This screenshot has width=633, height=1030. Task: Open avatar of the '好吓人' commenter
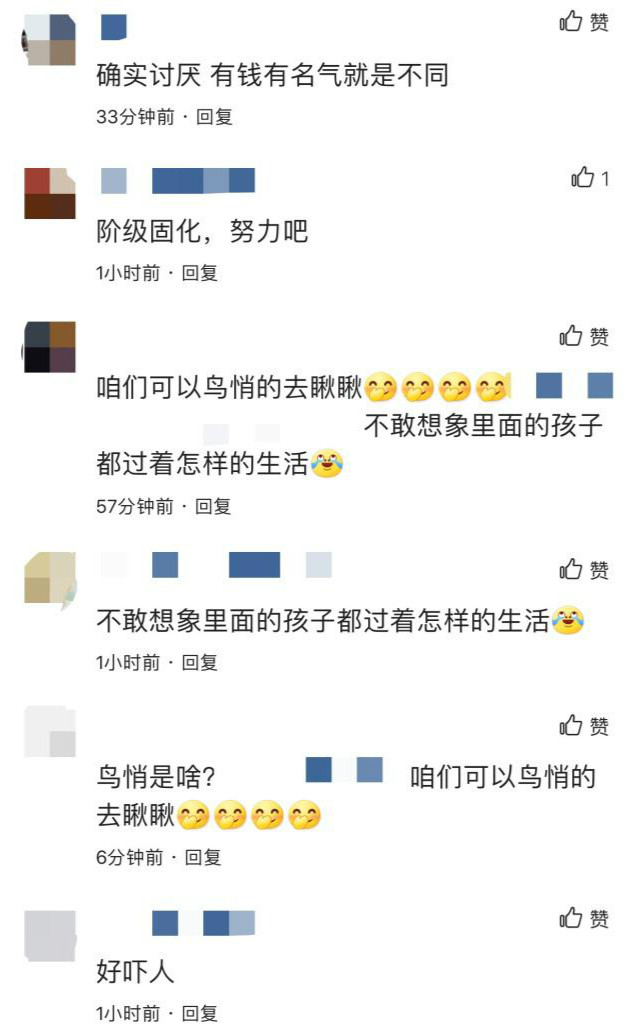pyautogui.click(x=50, y=935)
